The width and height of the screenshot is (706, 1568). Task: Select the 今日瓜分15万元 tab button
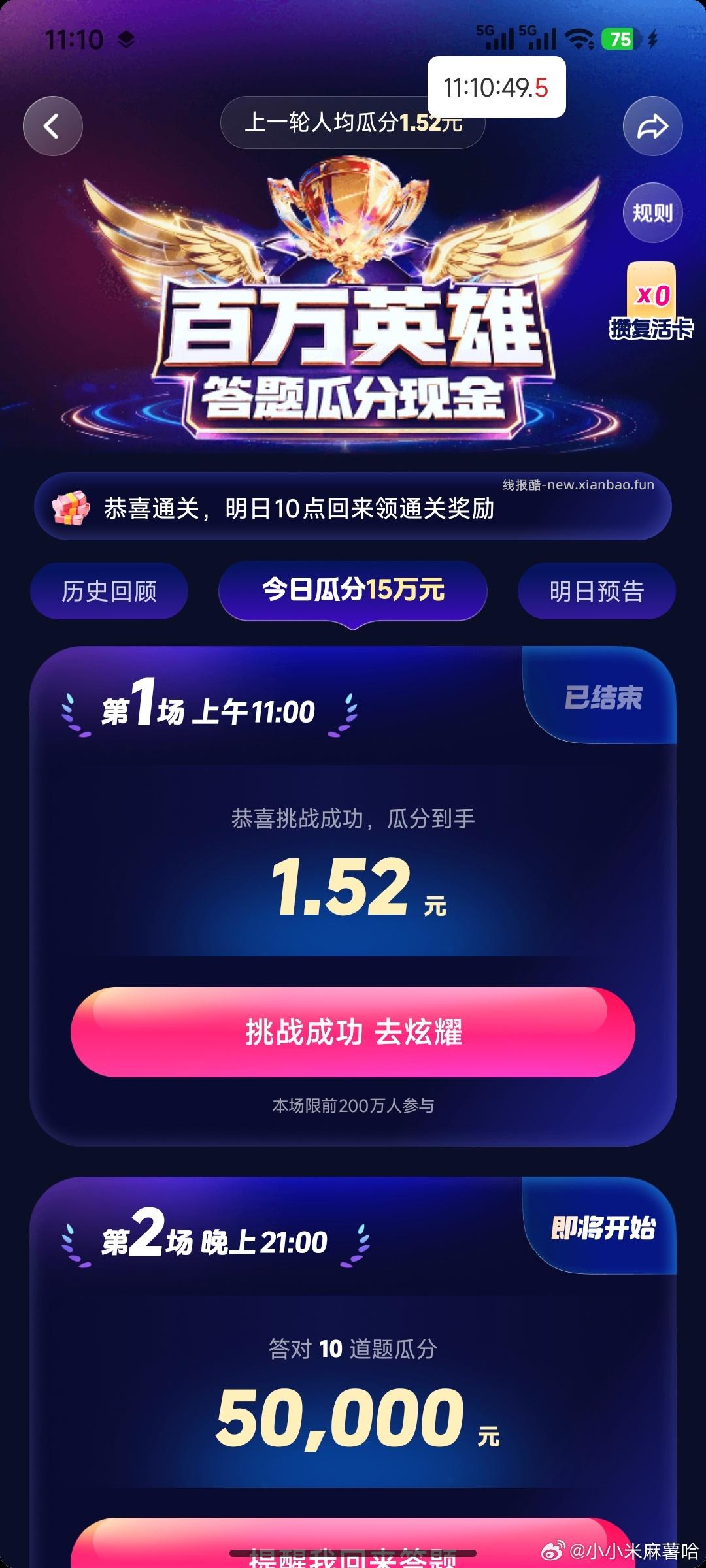click(353, 590)
